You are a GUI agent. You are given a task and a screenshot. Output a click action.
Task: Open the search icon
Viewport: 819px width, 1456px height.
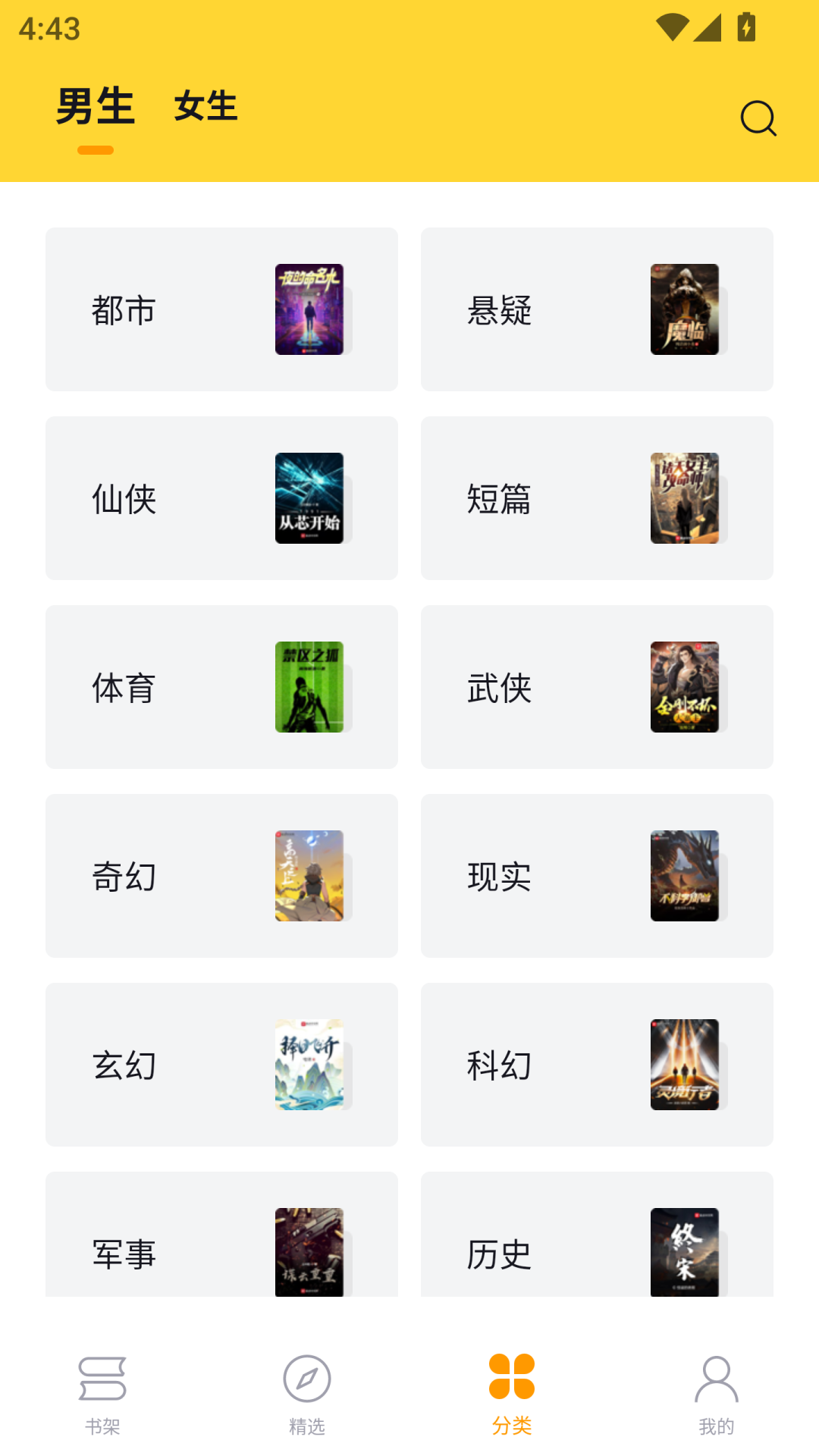[x=758, y=119]
